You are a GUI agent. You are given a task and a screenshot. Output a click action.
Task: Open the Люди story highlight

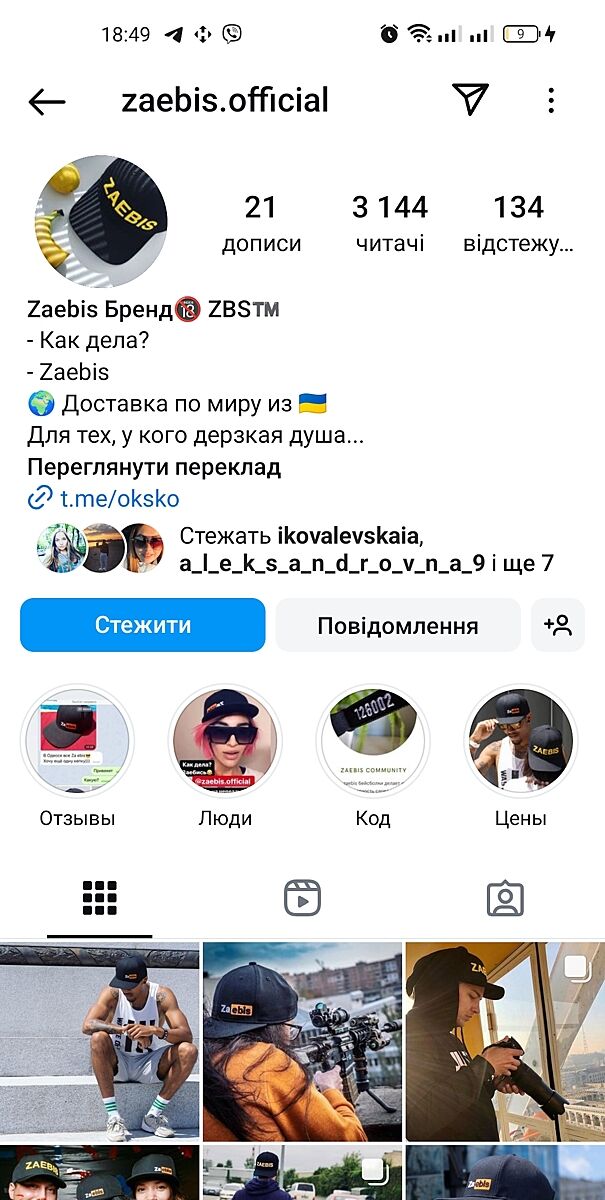(226, 741)
